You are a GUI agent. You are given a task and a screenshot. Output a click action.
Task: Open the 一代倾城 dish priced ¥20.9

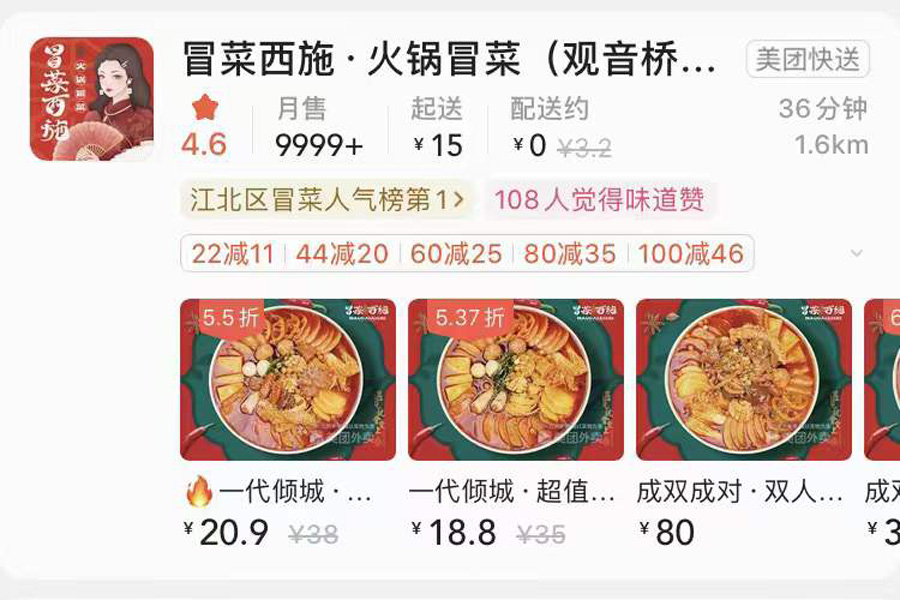[x=288, y=379]
